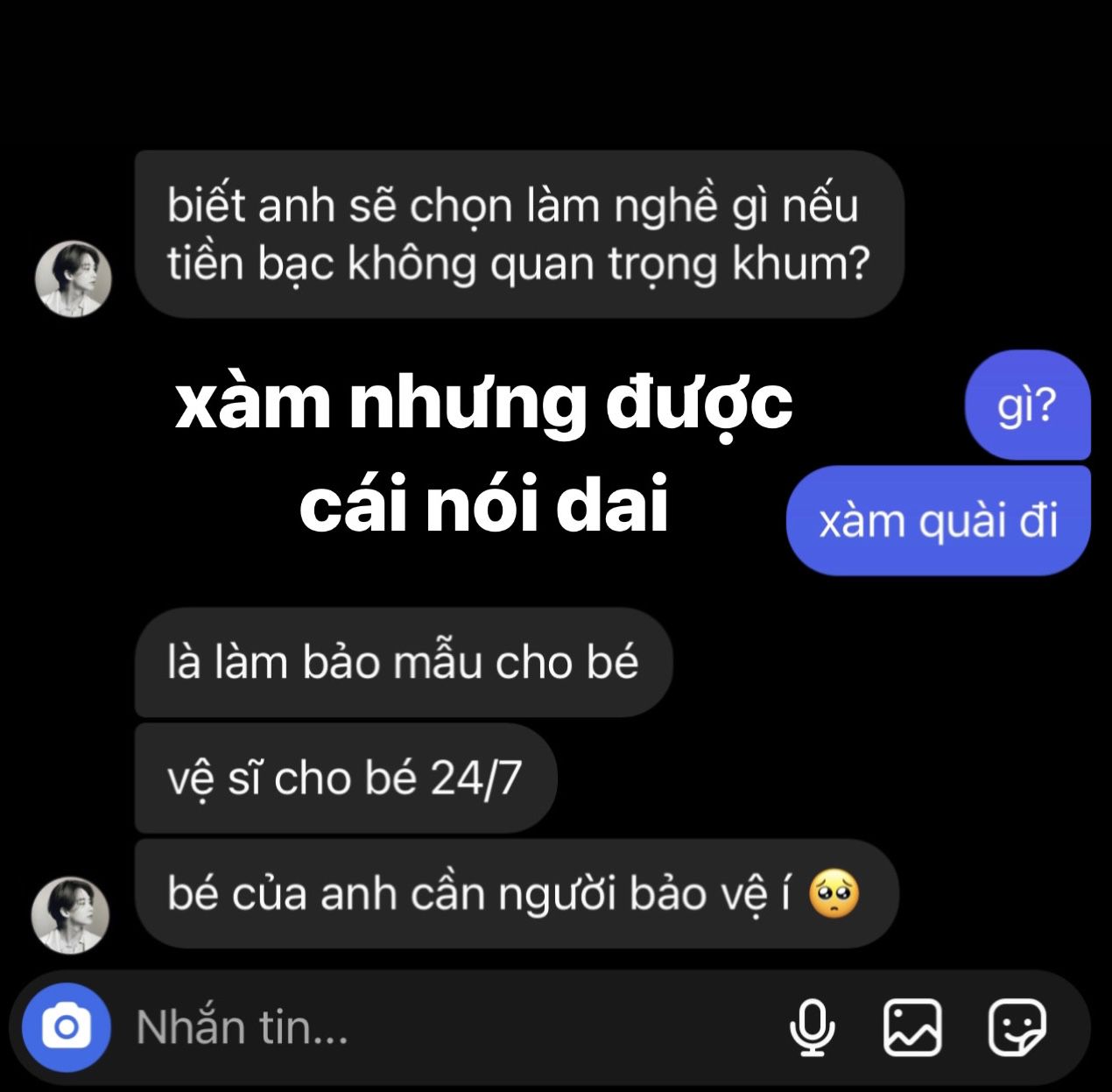This screenshot has width=1112, height=1092.
Task: Open sender's avatar beside bảo vệ message
Action: pos(71,915)
